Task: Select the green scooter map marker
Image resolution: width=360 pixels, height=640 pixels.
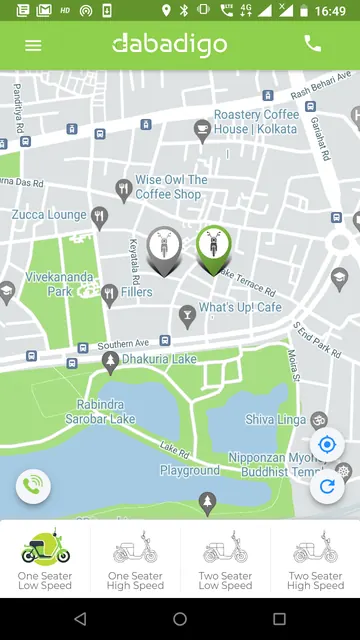Action: coord(213,251)
